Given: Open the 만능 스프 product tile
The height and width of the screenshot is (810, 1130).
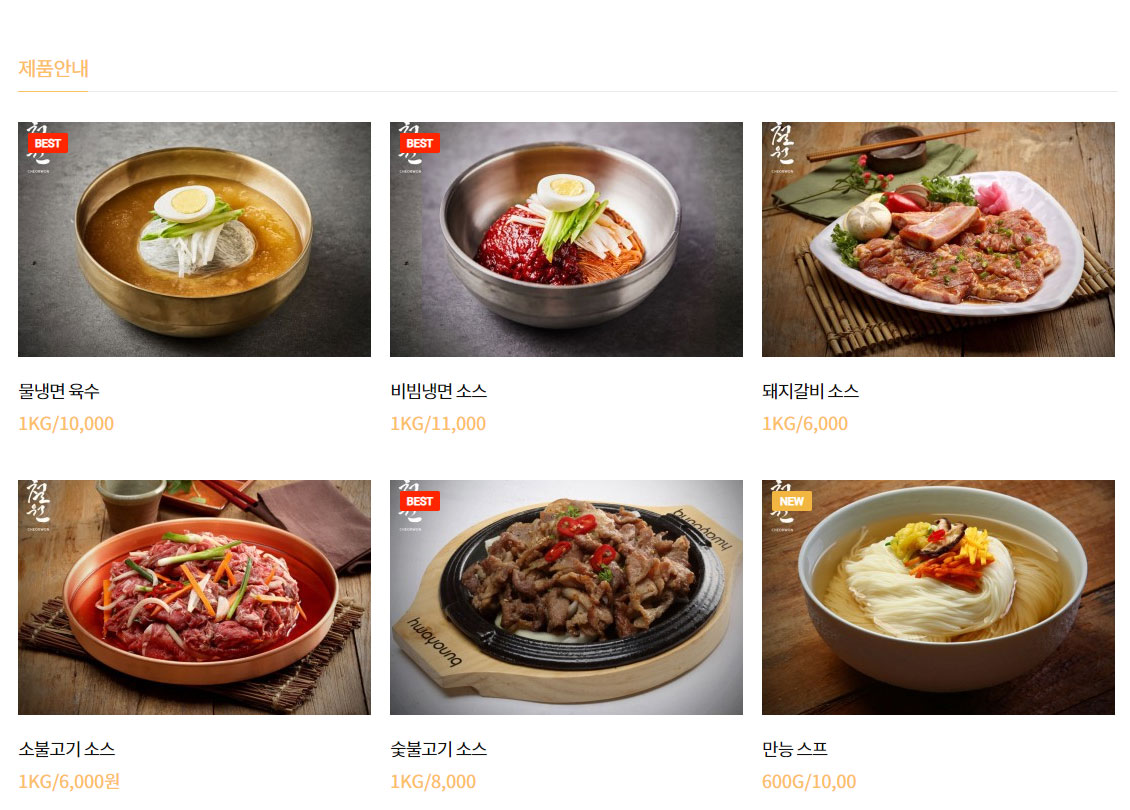Looking at the screenshot, I should [x=938, y=597].
